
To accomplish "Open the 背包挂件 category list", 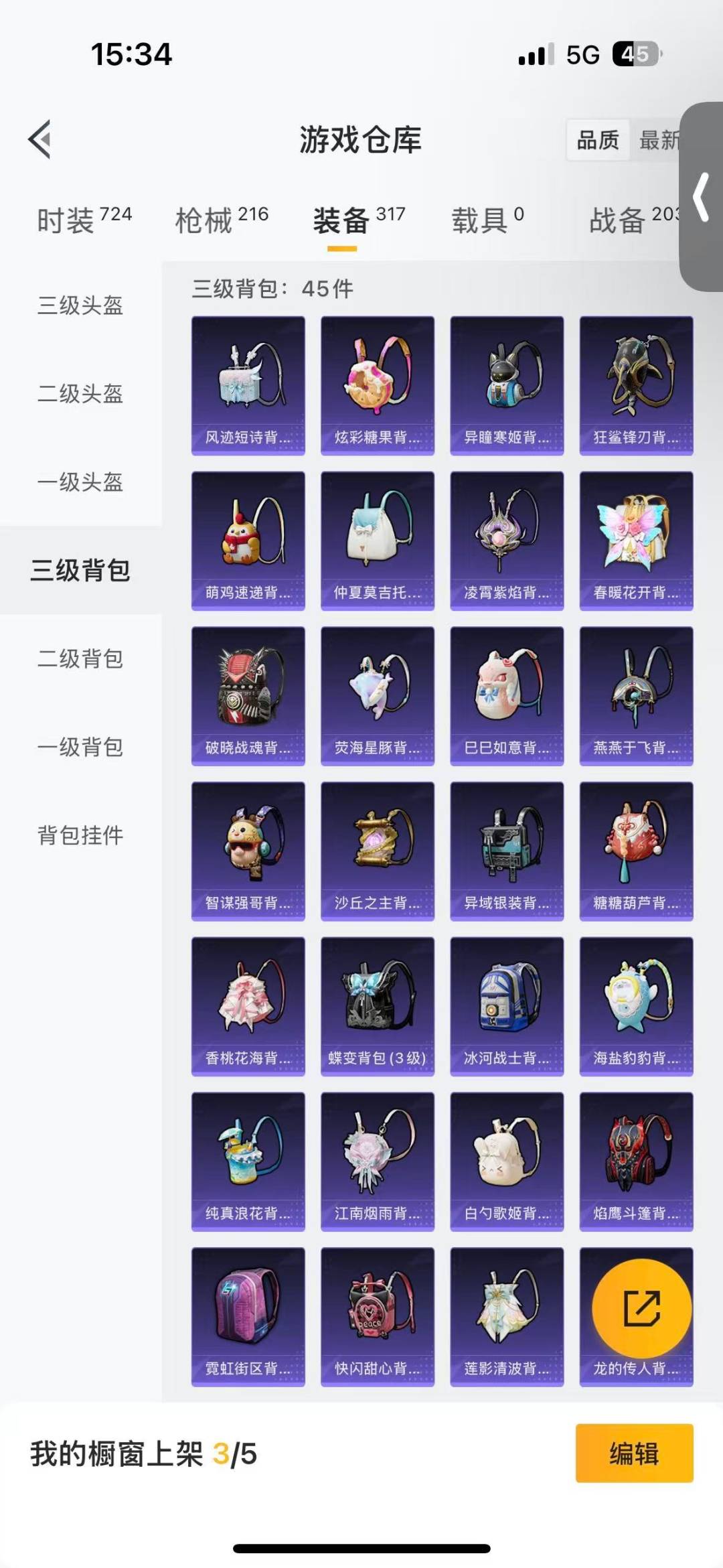I will tap(79, 836).
